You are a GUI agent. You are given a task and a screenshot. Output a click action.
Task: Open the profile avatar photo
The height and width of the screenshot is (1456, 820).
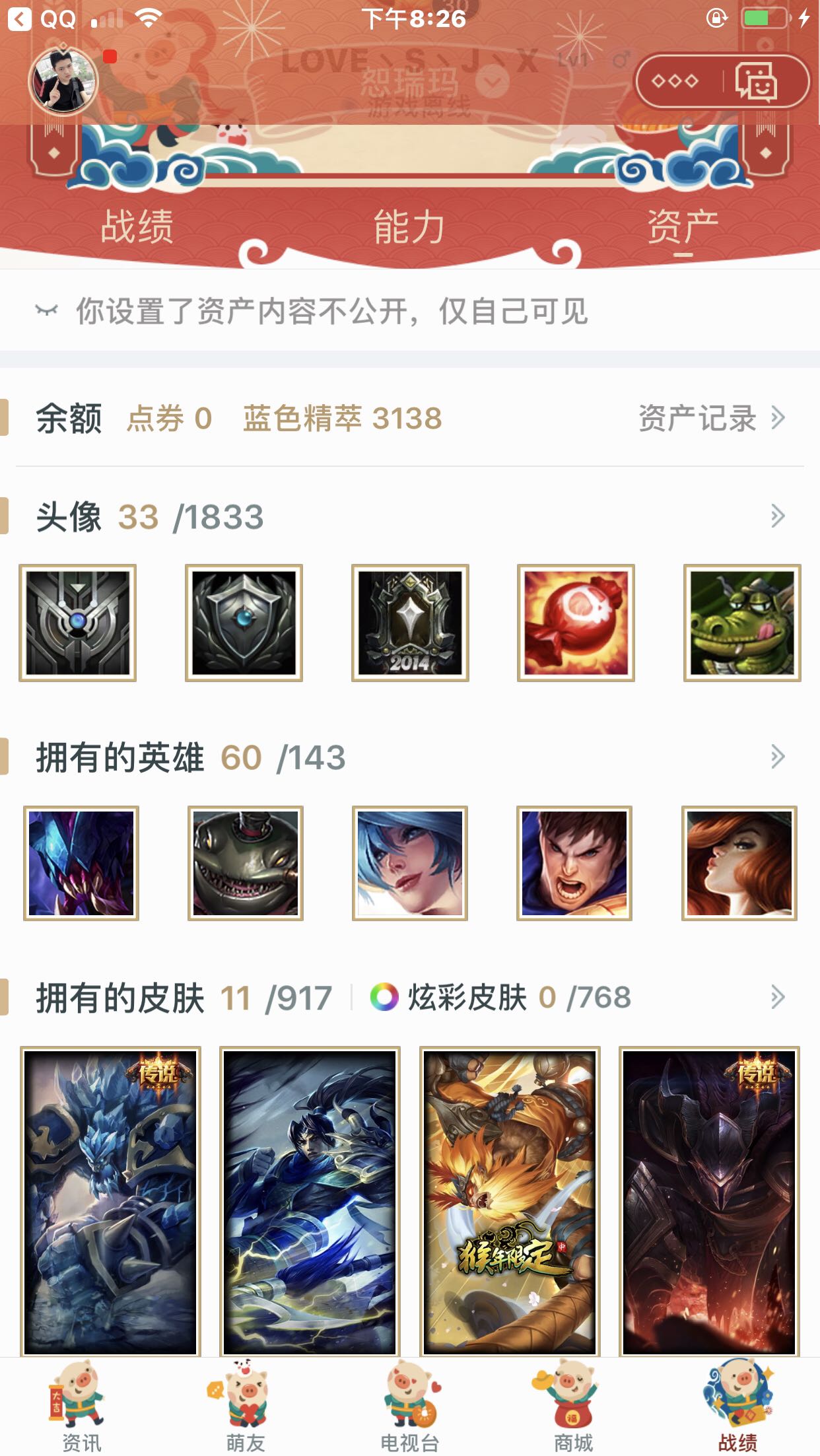(x=63, y=81)
